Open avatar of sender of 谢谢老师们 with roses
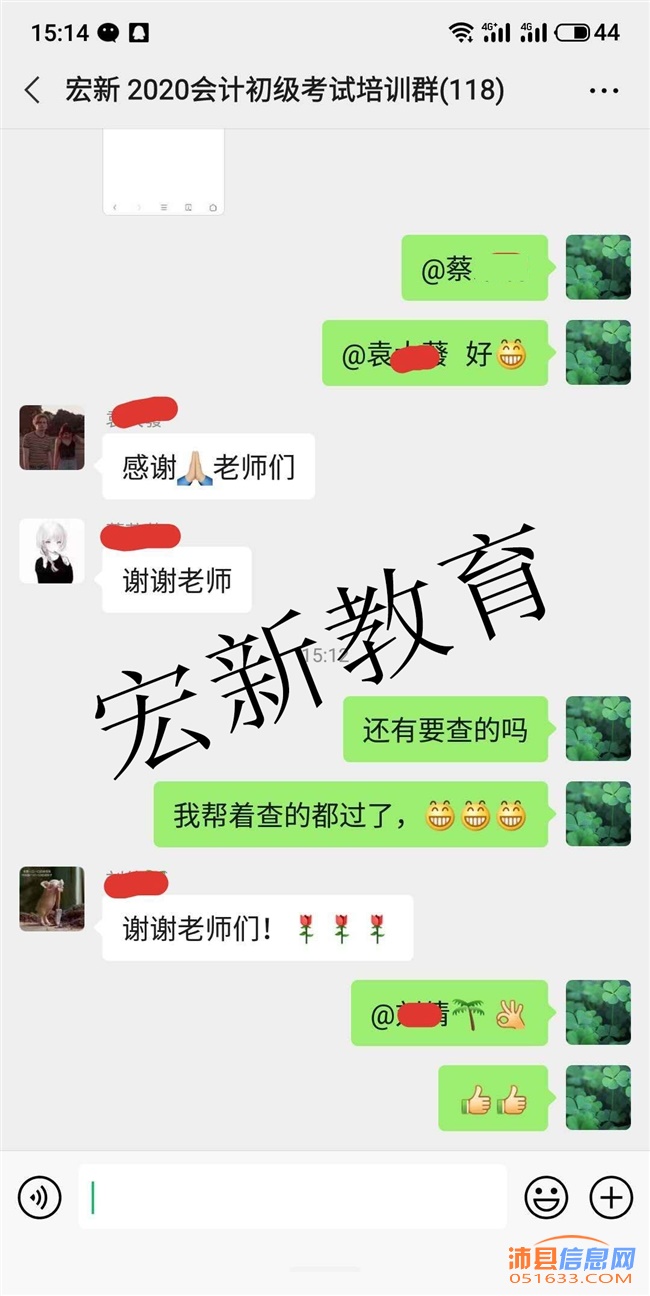 point(52,899)
